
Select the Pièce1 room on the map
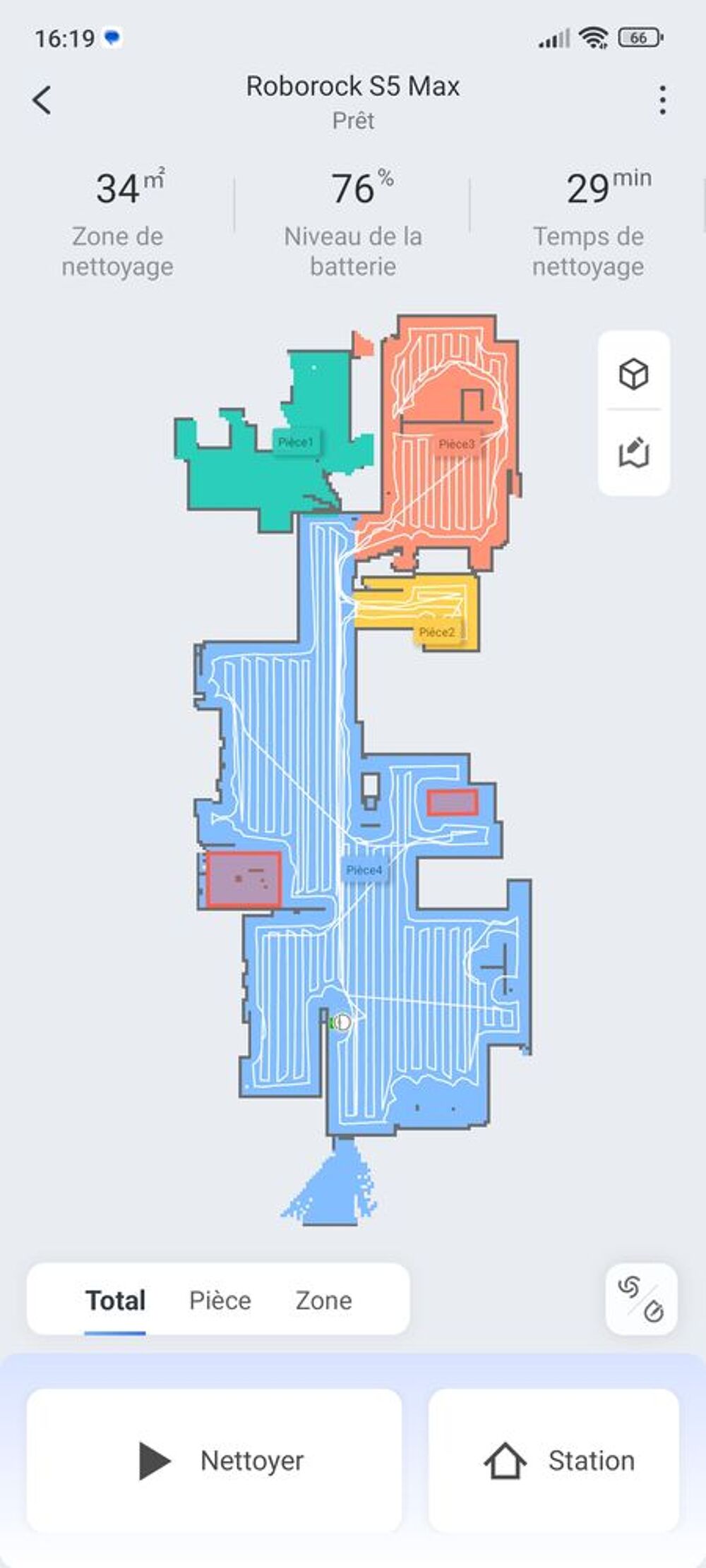tap(295, 442)
